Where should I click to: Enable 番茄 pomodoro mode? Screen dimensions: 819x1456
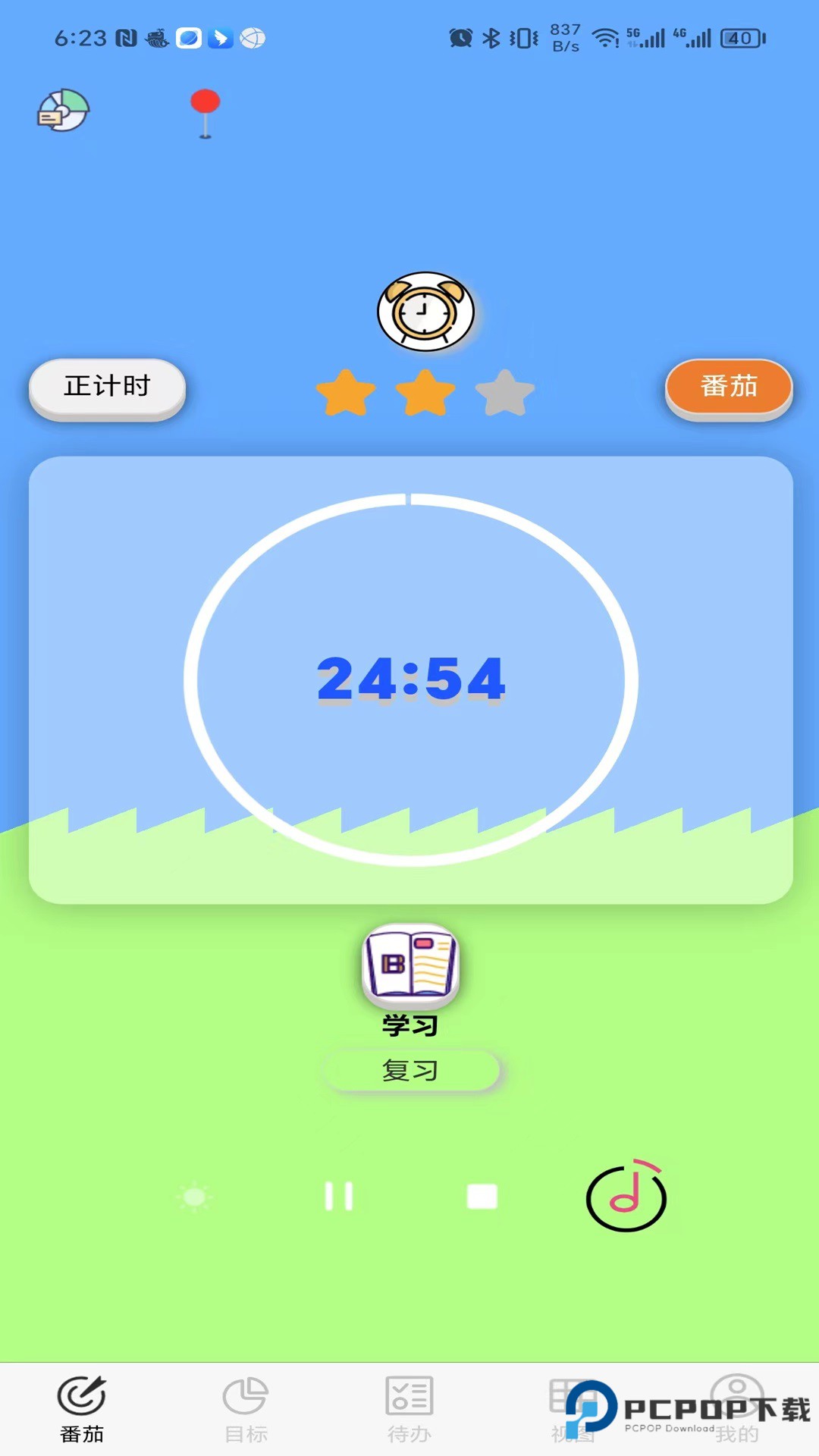tap(729, 388)
